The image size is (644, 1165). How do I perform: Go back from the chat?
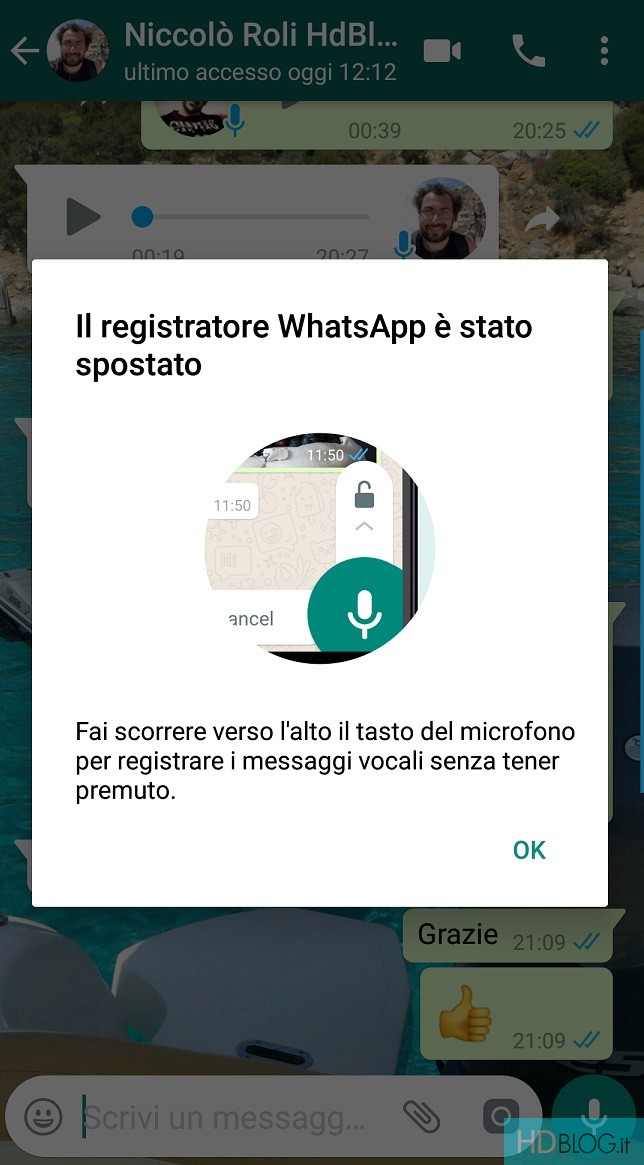click(x=24, y=50)
